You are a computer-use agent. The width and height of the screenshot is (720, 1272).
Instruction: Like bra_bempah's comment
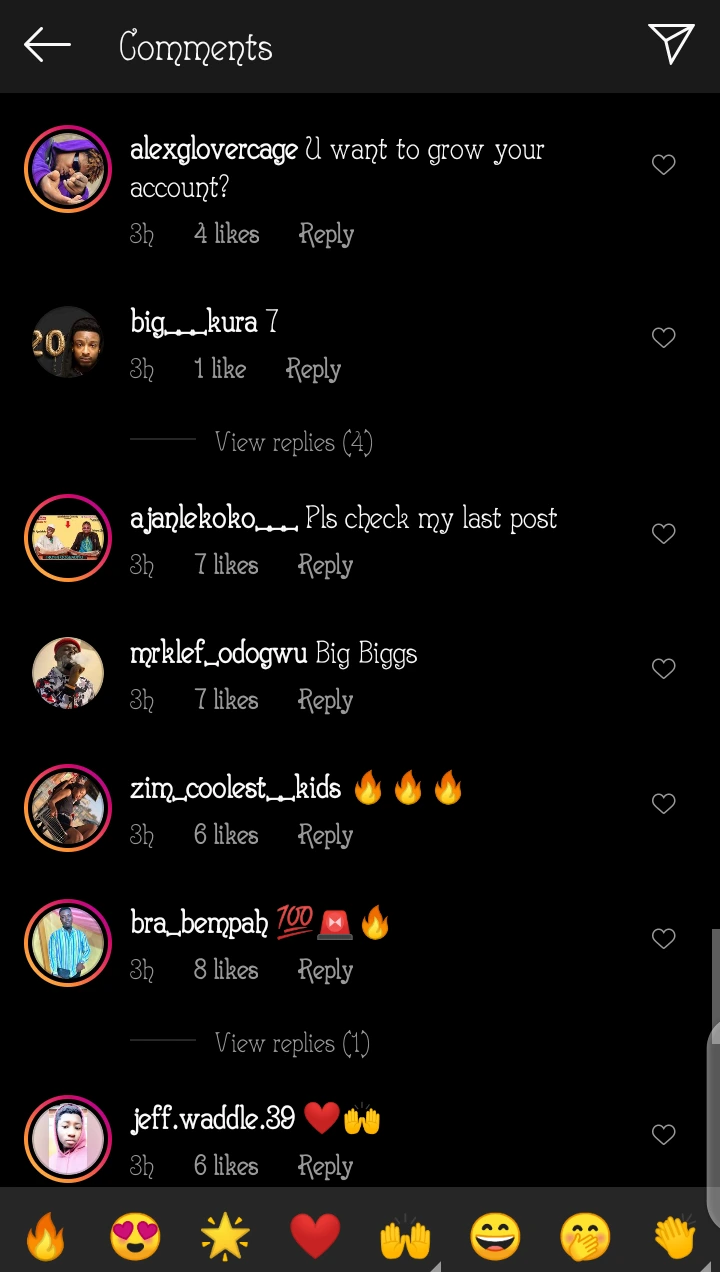click(664, 939)
